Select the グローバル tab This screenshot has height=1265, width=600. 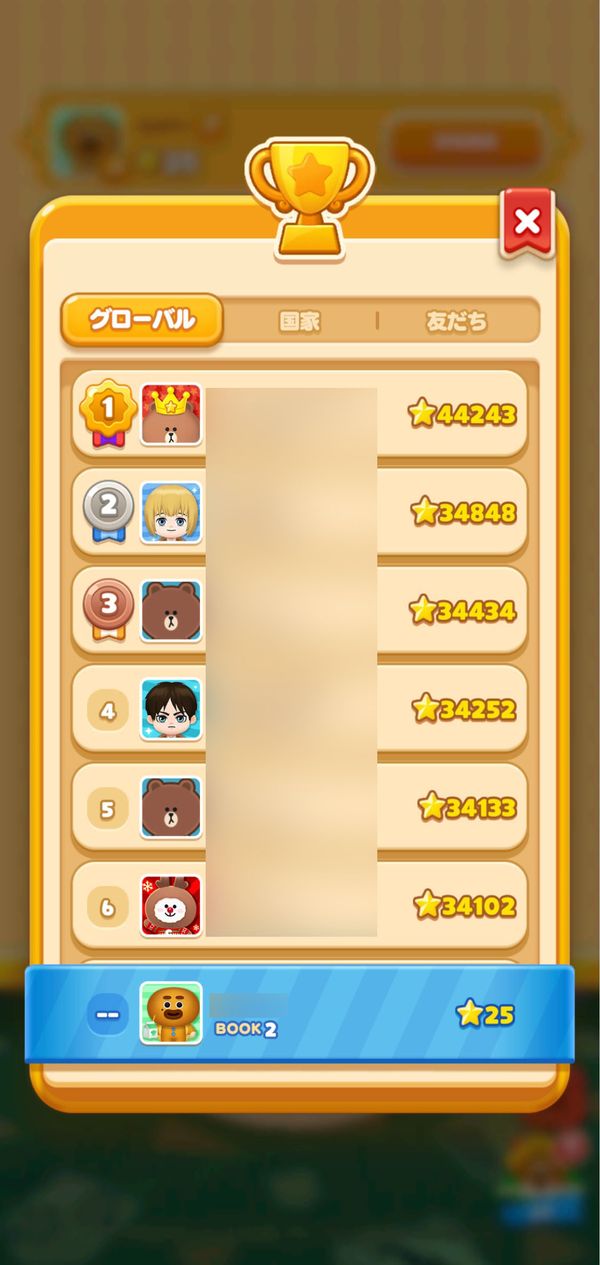pos(142,320)
